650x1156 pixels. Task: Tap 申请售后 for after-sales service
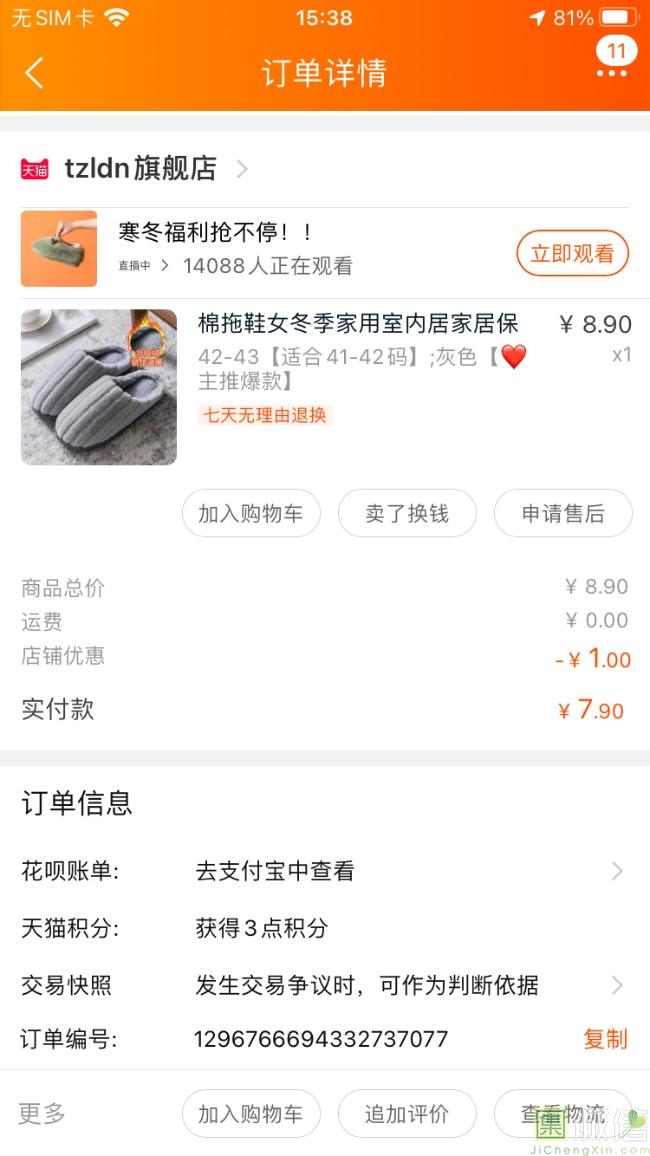(563, 514)
